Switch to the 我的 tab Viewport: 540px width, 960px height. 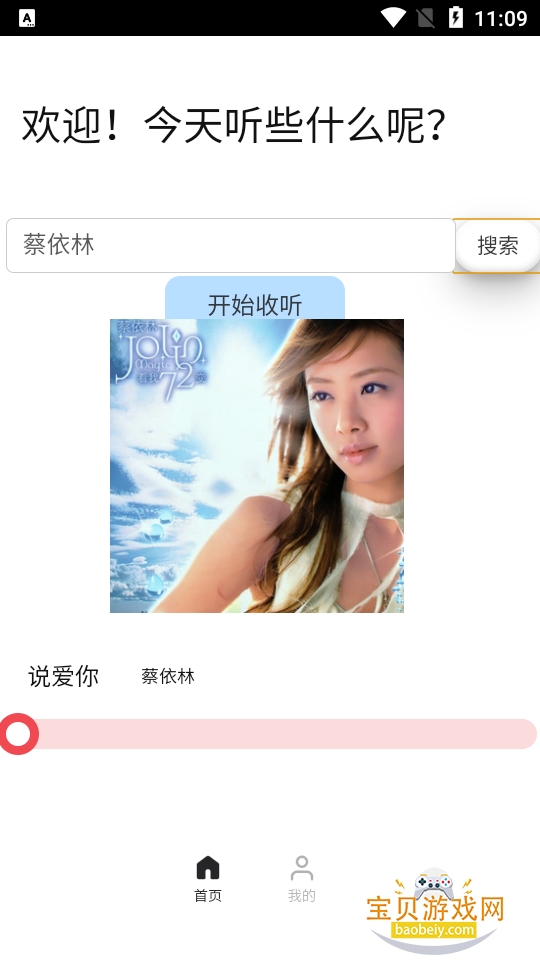(301, 880)
